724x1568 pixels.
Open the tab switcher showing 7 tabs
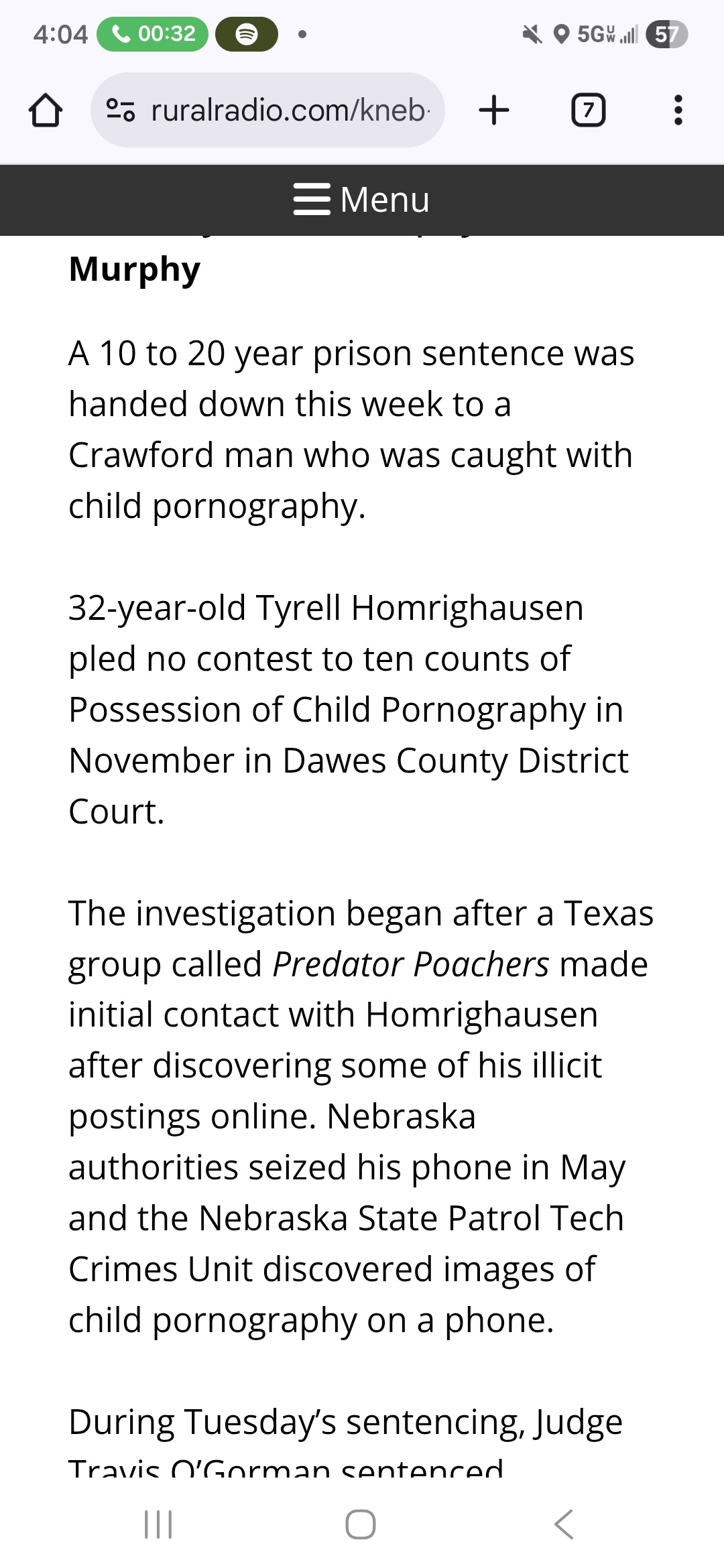588,110
